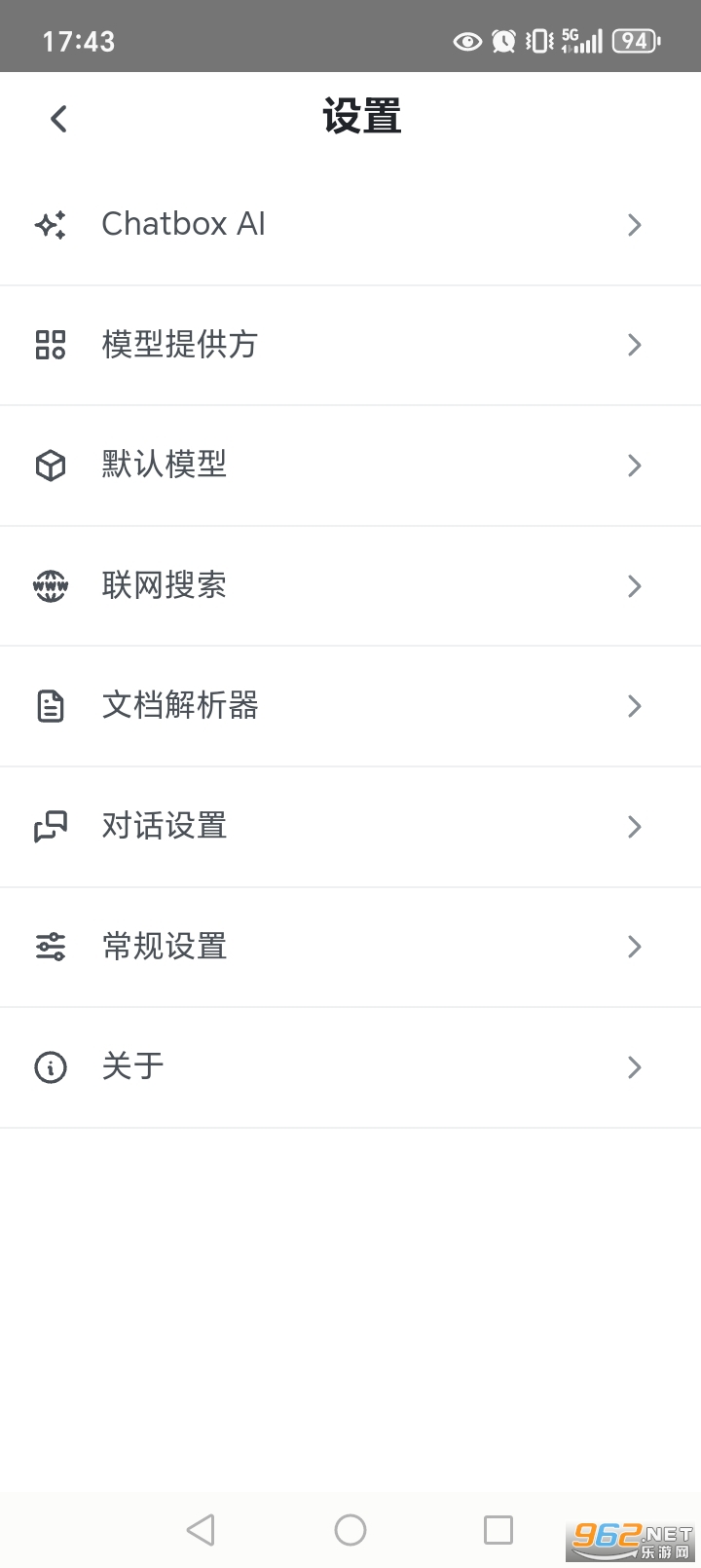The image size is (701, 1568).
Task: Click the 联网搜索 globe icon
Action: pos(51,585)
